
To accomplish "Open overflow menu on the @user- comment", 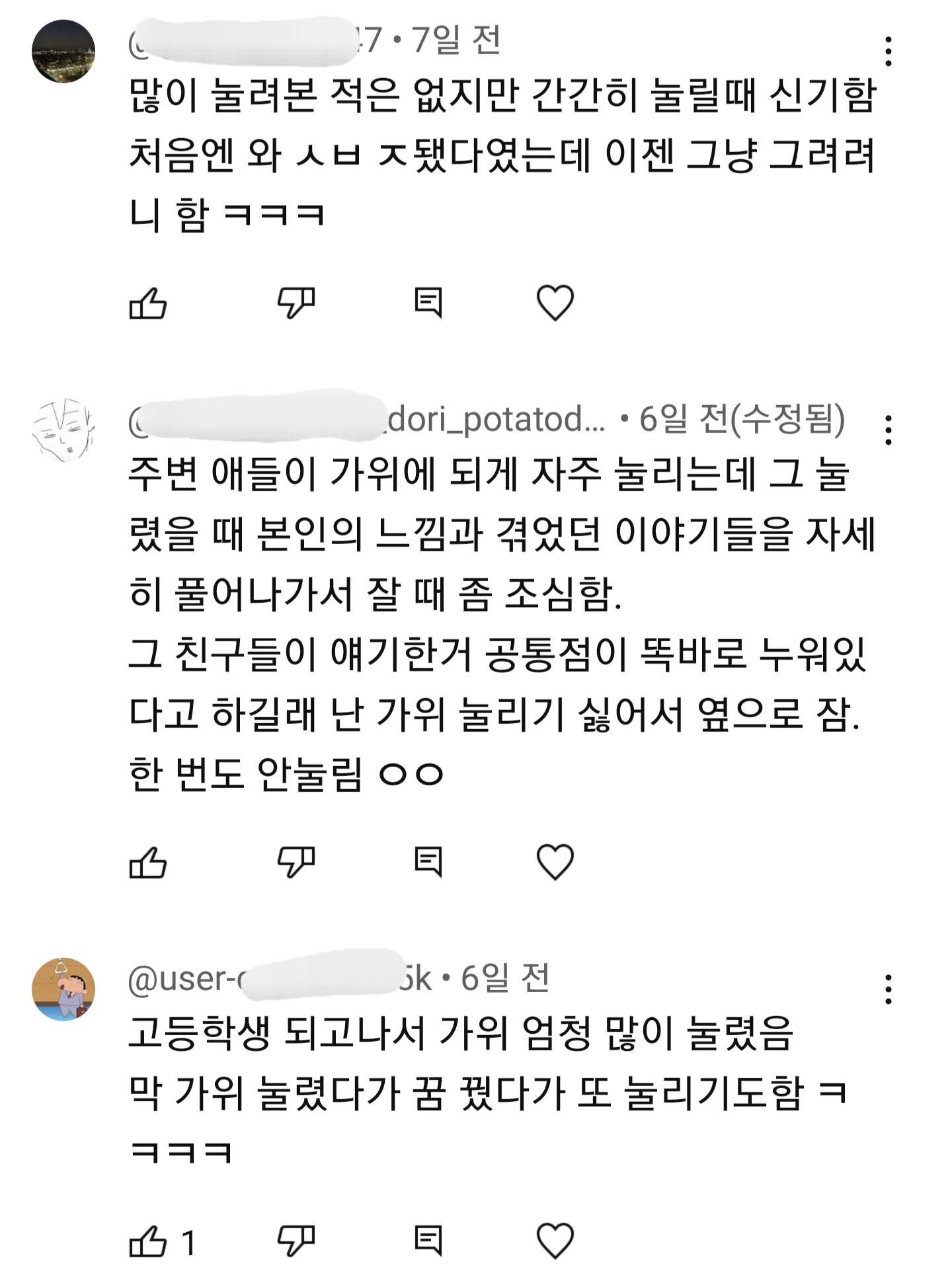I will (889, 990).
